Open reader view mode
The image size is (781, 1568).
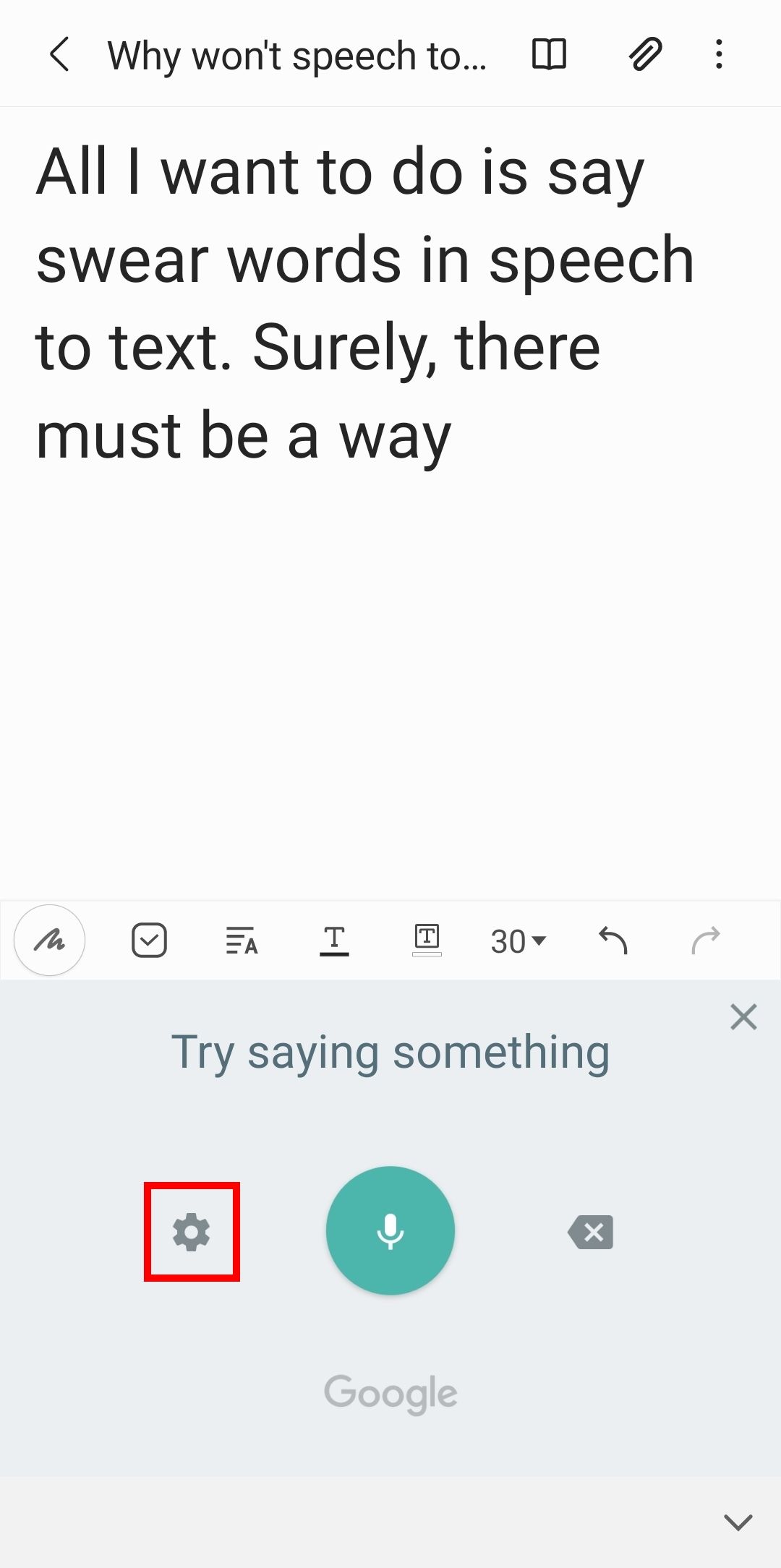pyautogui.click(x=549, y=55)
